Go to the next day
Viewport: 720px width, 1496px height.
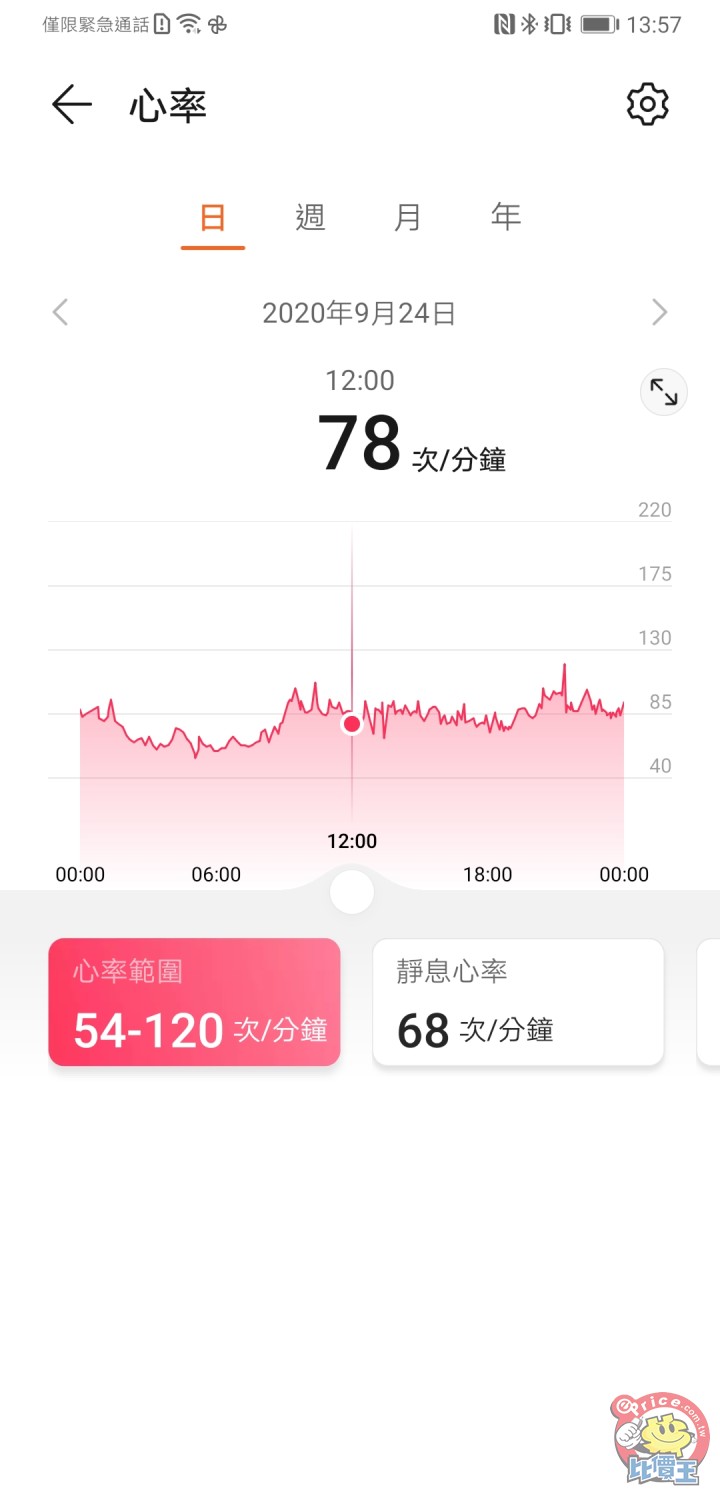(659, 313)
